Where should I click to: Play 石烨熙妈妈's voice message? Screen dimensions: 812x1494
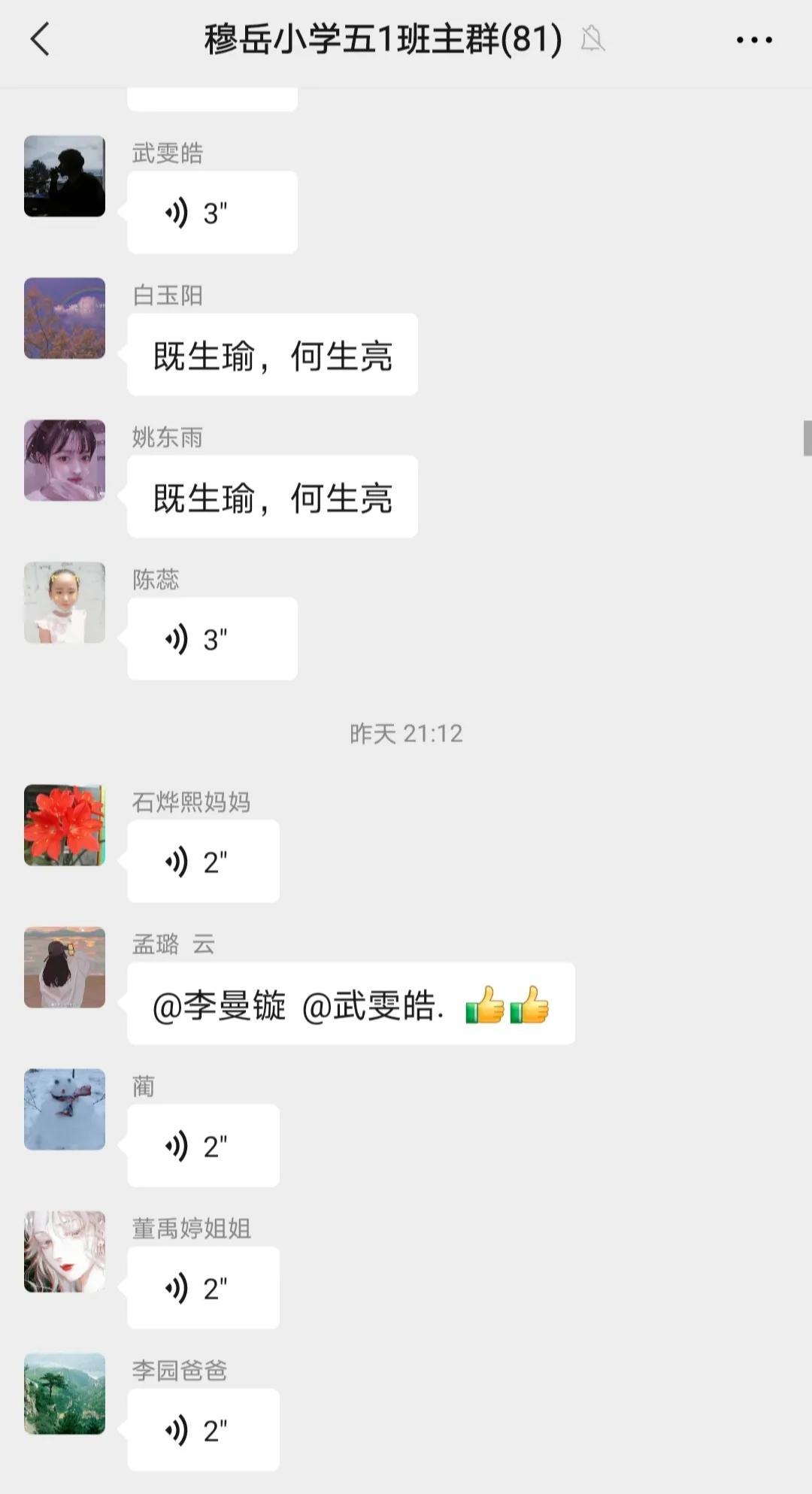203,862
